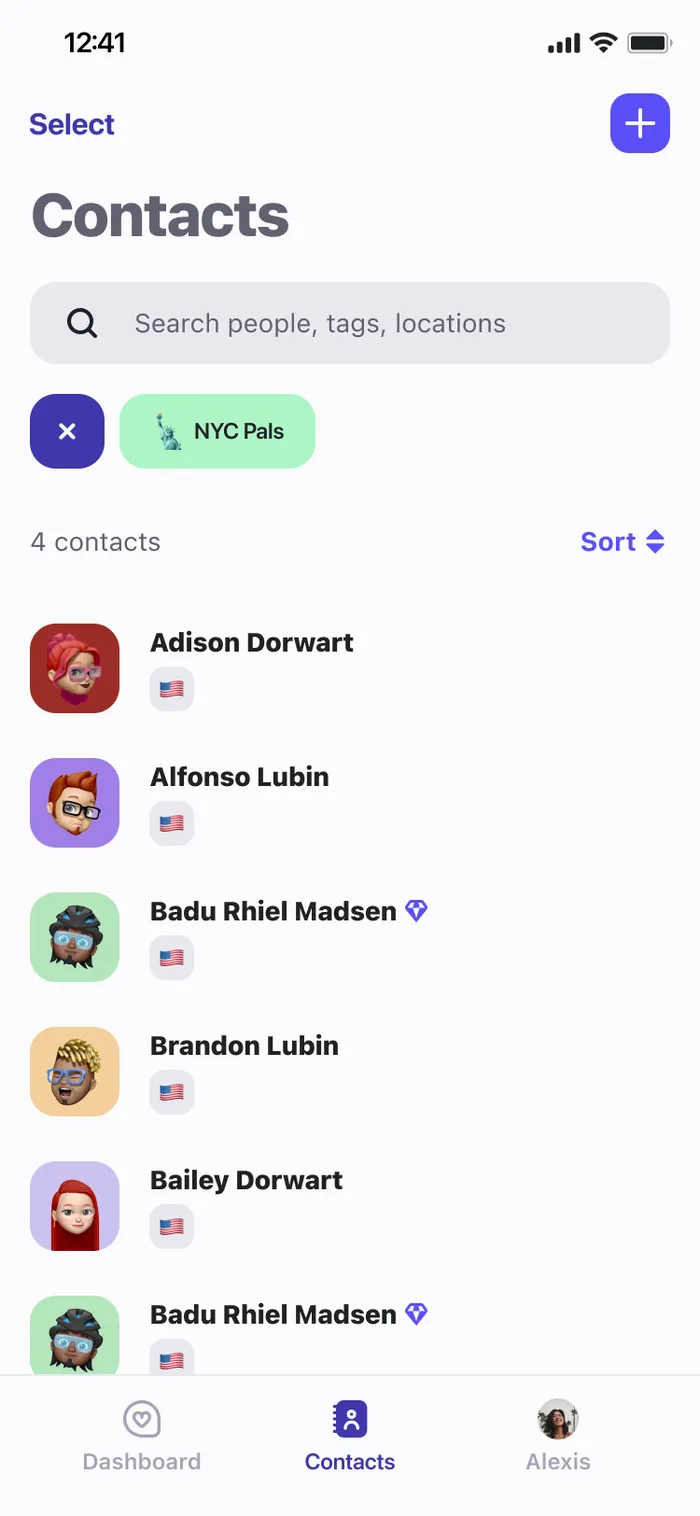Viewport: 700px width, 1516px height.
Task: Open the Sort options
Action: (623, 542)
